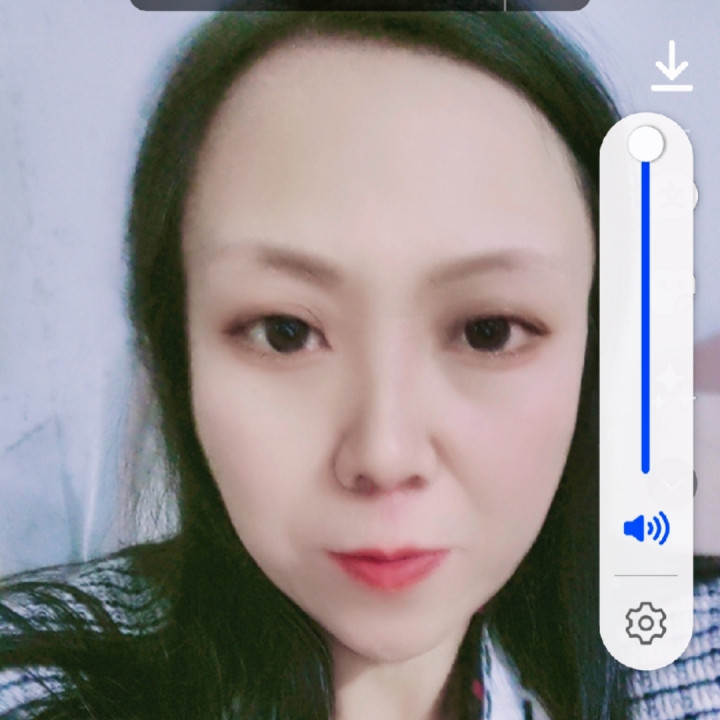Mute sound via the speaker icon

[646, 528]
